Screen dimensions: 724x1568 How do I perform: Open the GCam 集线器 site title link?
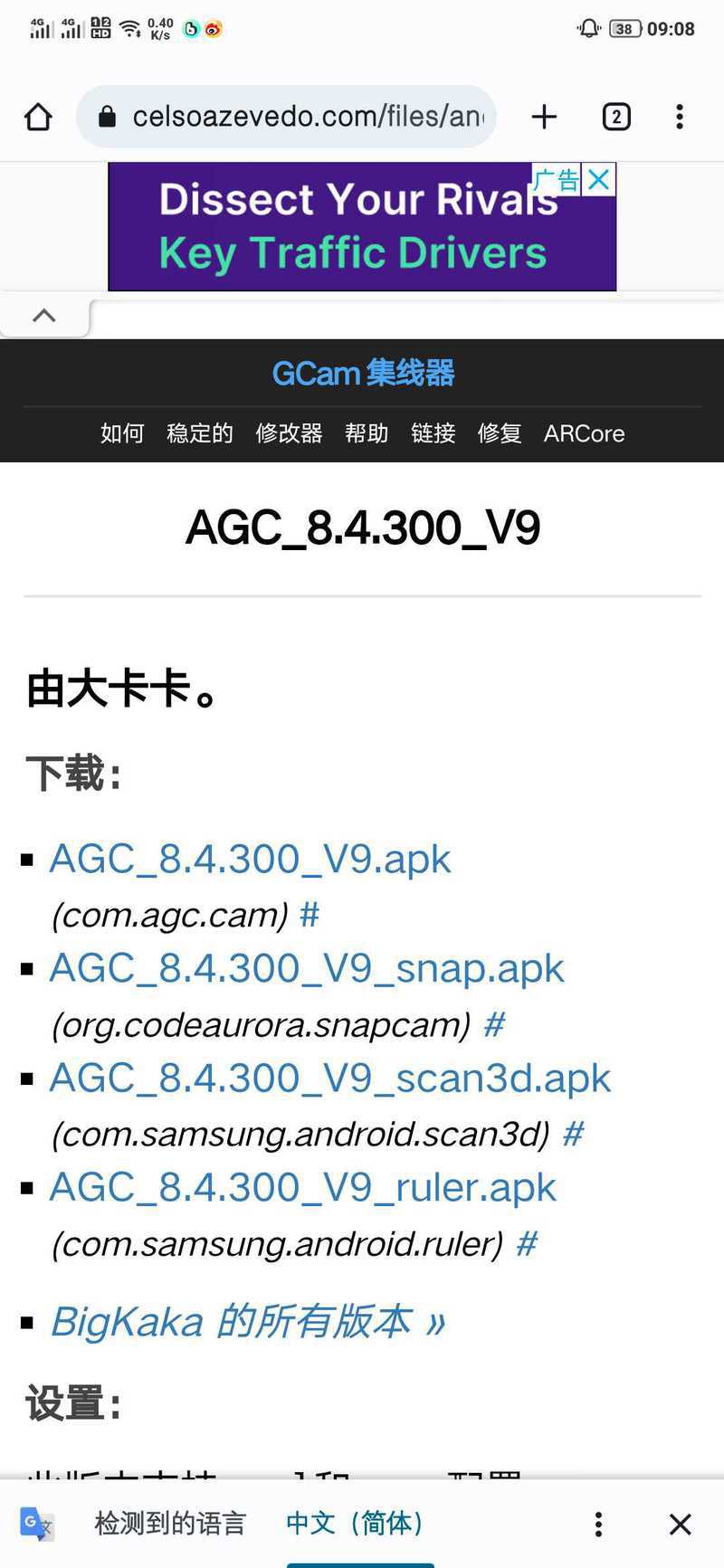[x=363, y=373]
